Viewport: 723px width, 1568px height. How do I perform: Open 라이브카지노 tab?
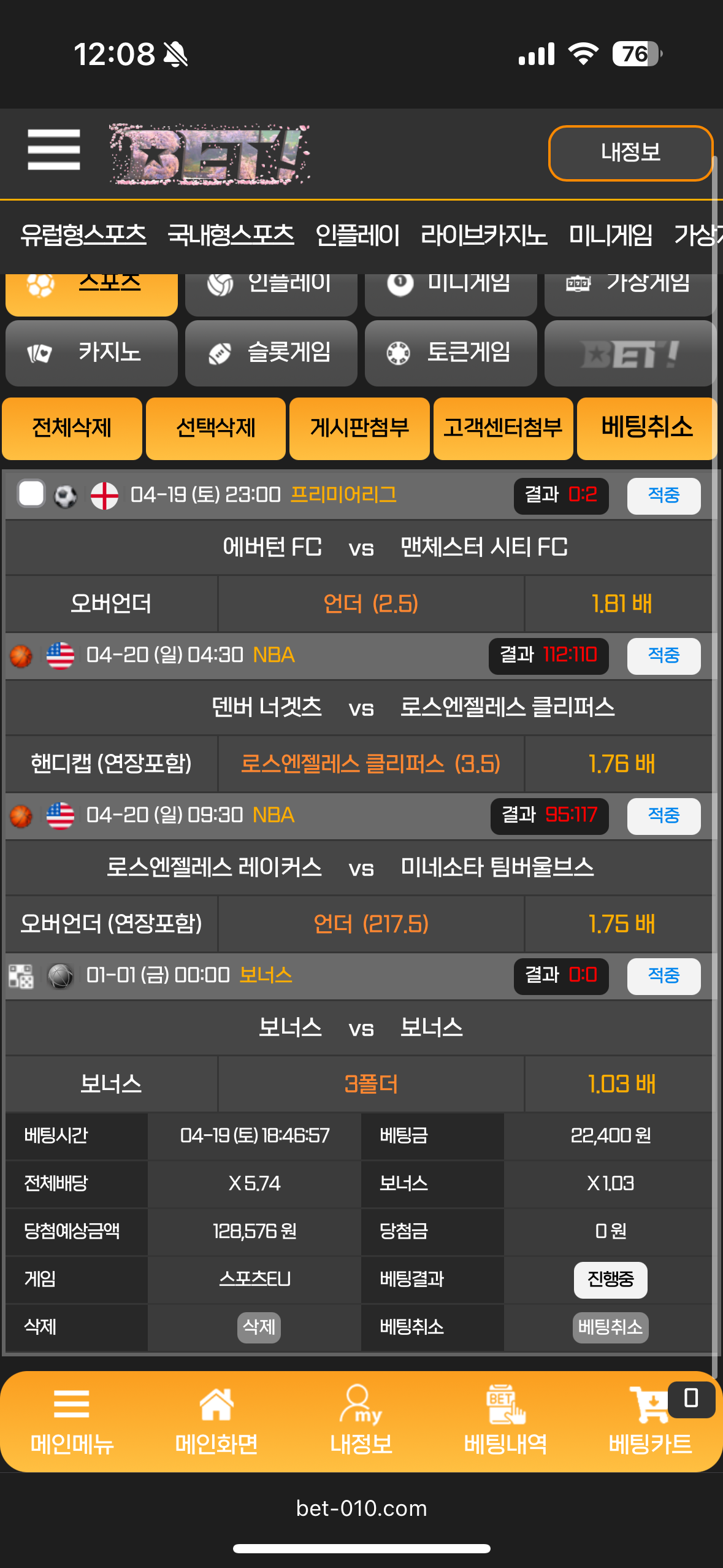483,235
